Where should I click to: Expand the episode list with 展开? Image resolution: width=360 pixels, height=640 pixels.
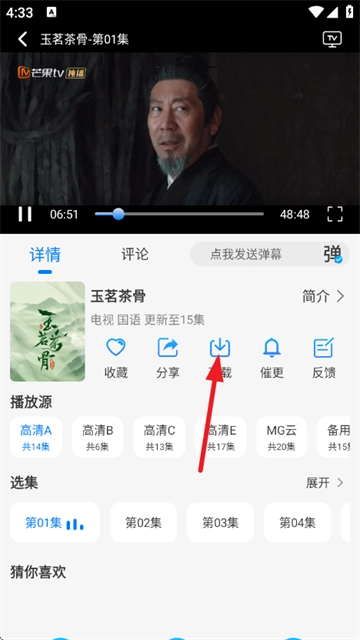click(x=324, y=483)
